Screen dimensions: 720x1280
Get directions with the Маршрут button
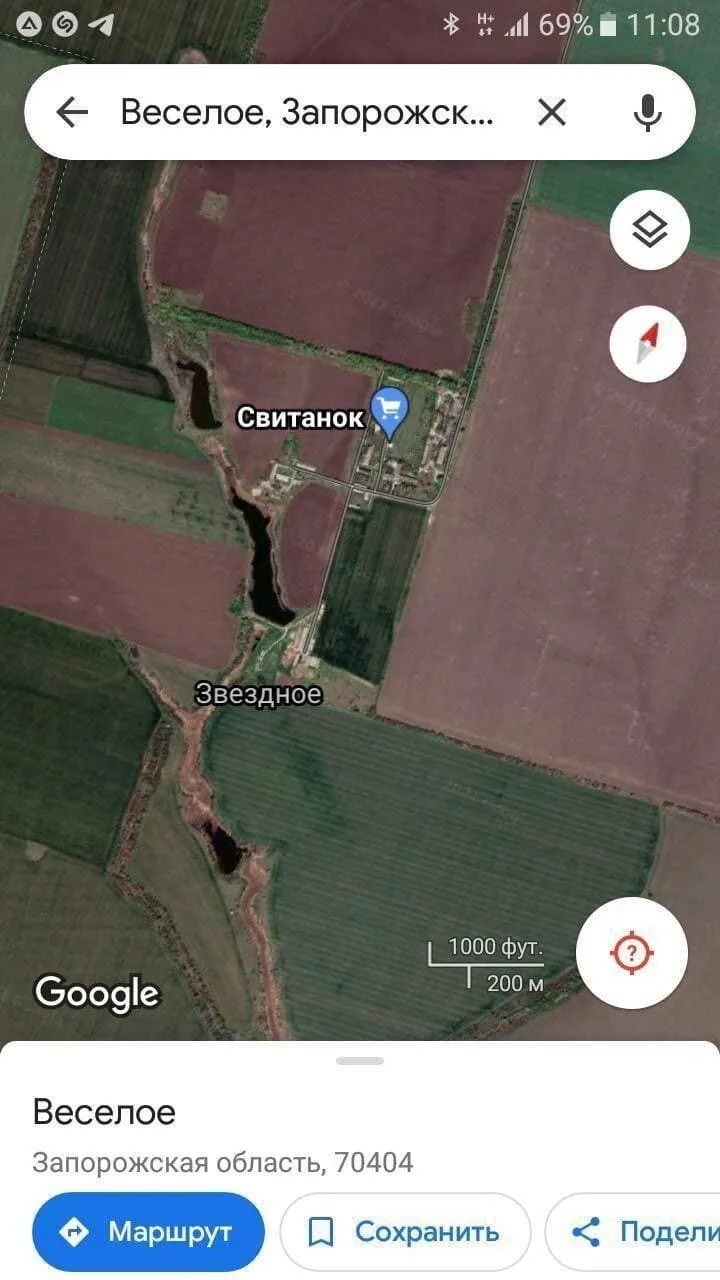148,1231
